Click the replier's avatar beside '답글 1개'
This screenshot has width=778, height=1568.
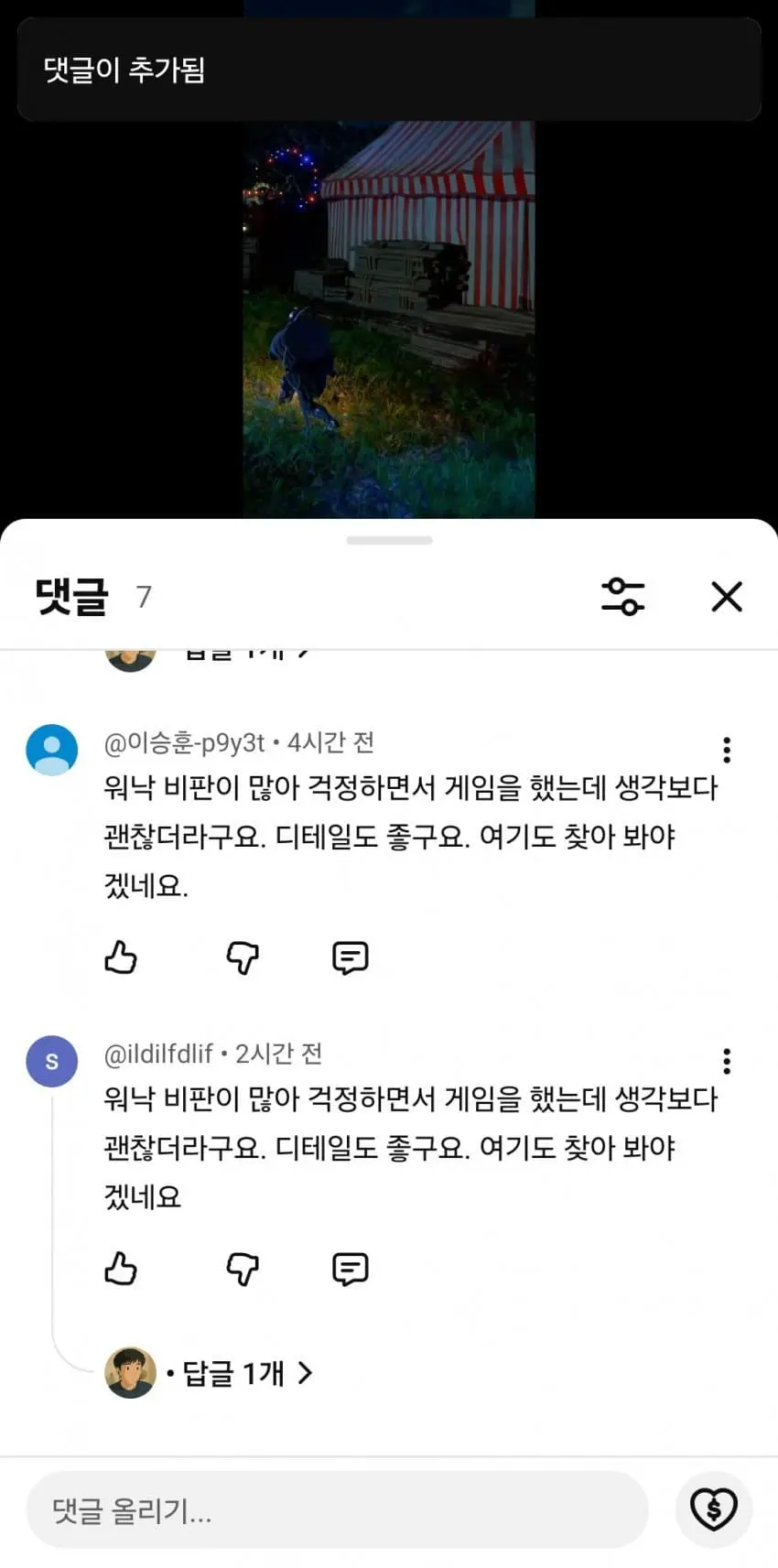click(x=132, y=1373)
